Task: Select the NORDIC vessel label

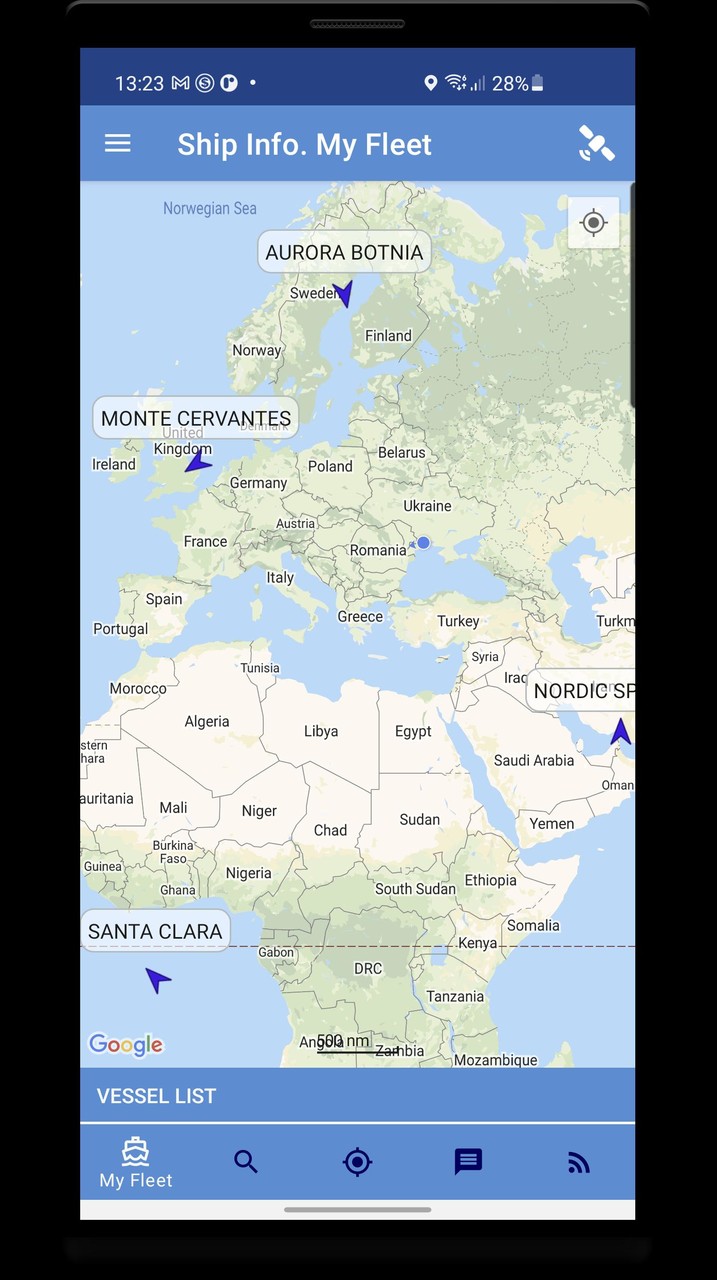Action: [x=583, y=691]
